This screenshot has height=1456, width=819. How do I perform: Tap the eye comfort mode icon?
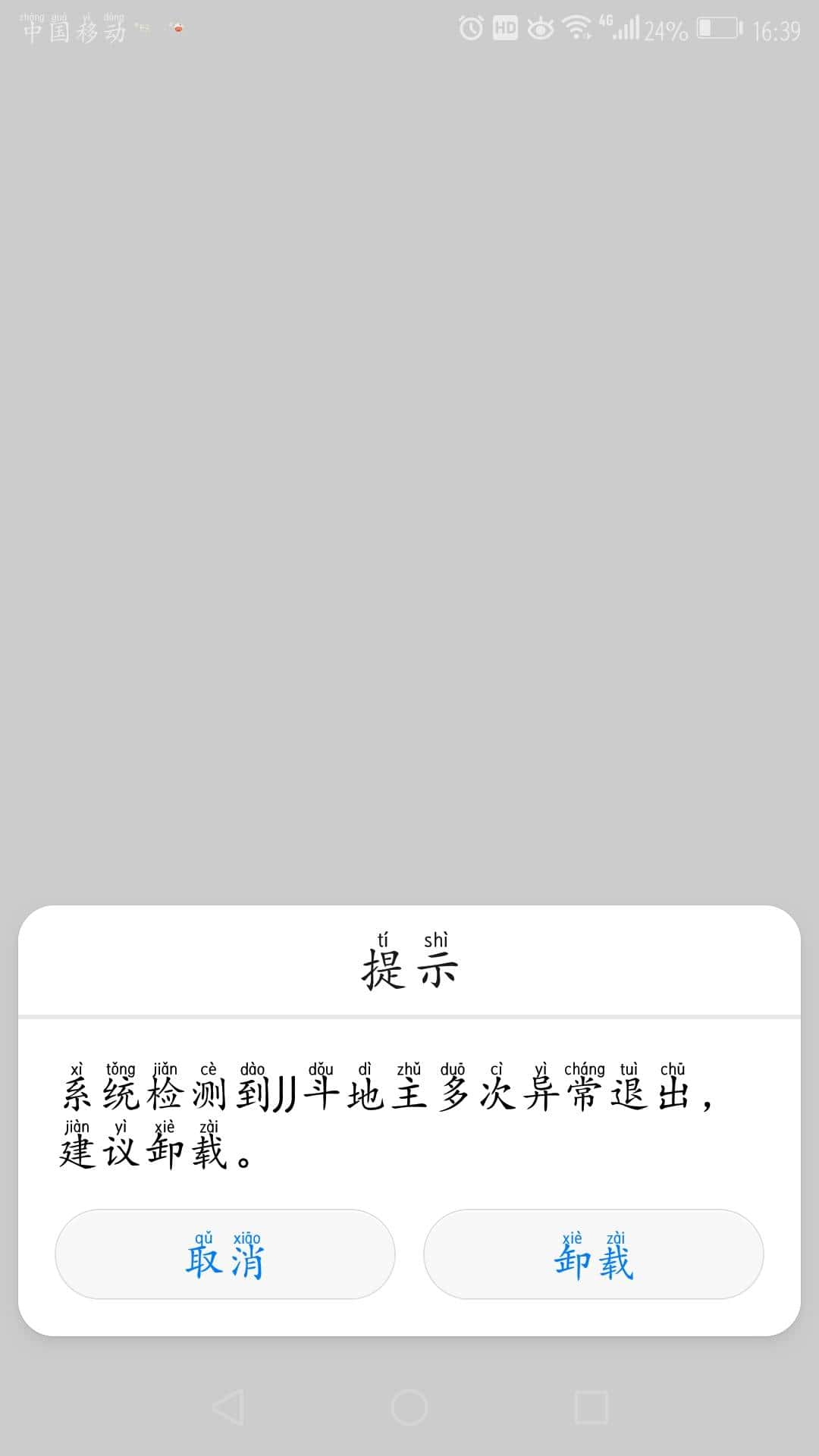541,28
